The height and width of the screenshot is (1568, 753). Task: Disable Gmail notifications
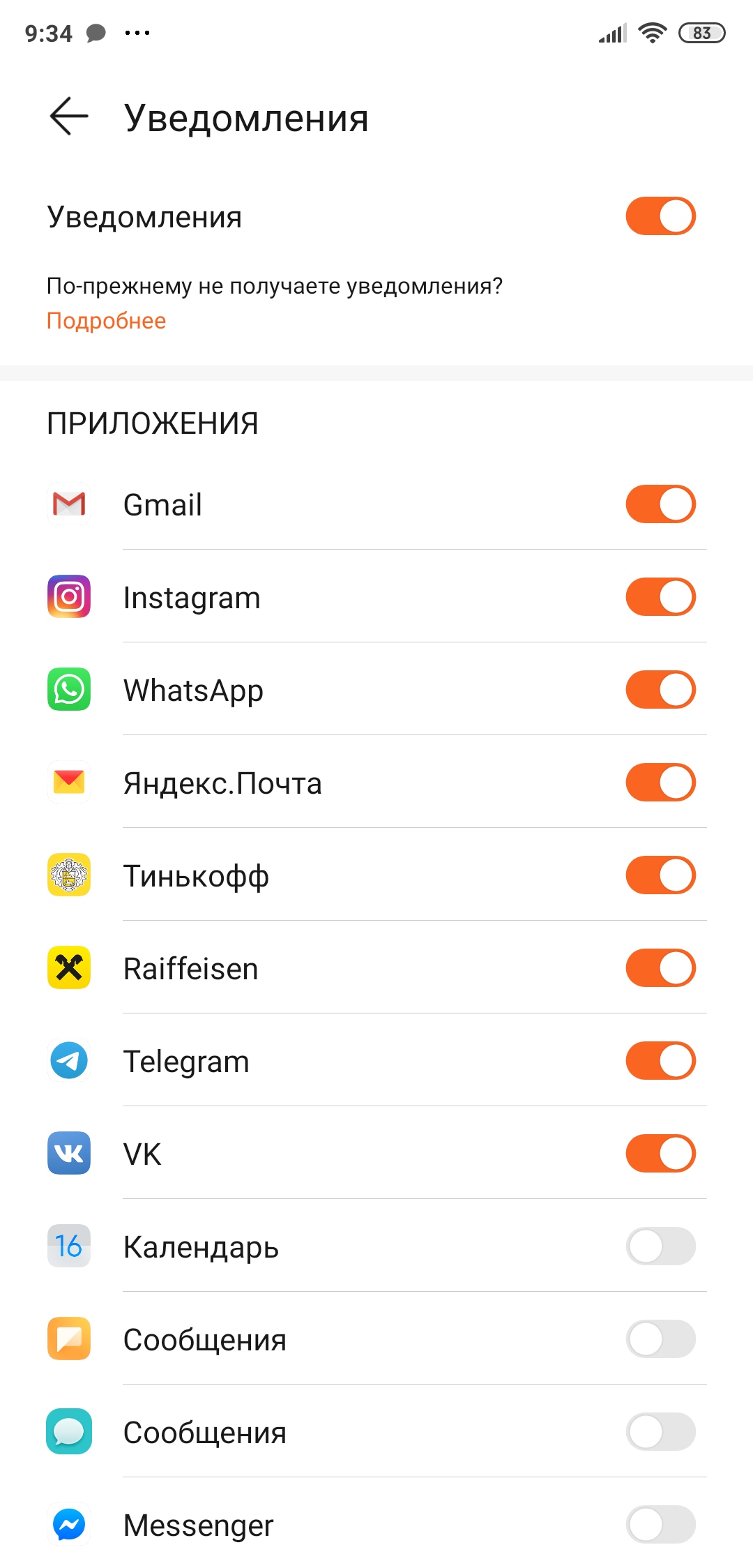660,504
